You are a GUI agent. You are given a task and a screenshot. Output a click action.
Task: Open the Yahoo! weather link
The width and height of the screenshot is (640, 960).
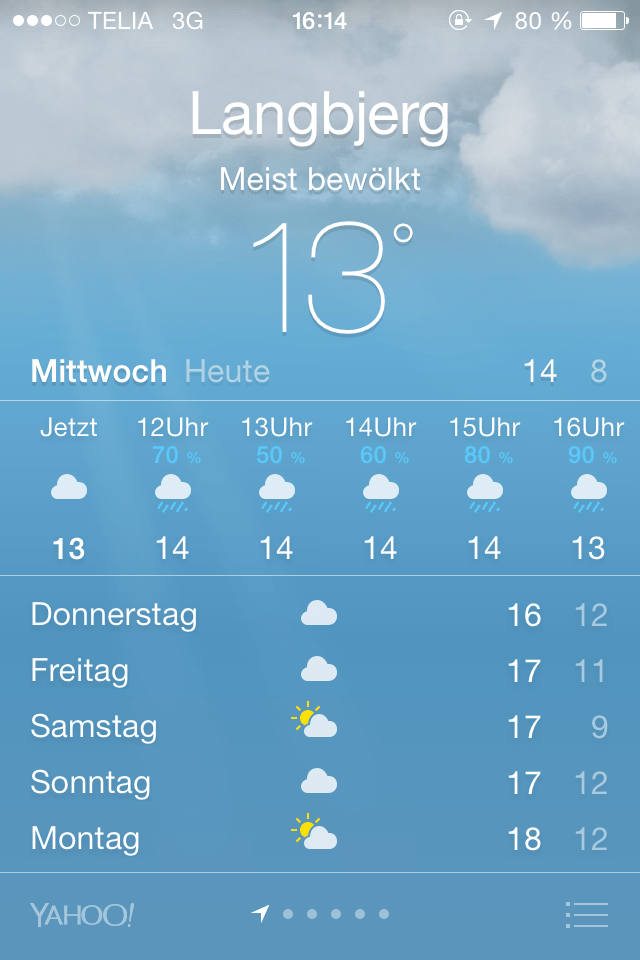point(81,914)
